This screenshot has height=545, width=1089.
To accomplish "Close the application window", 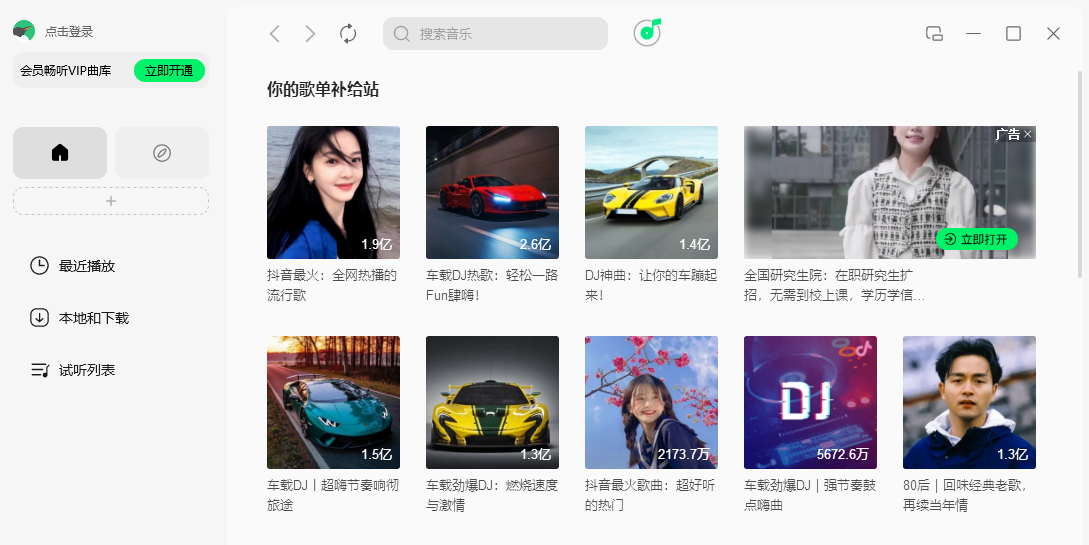I will (1053, 34).
